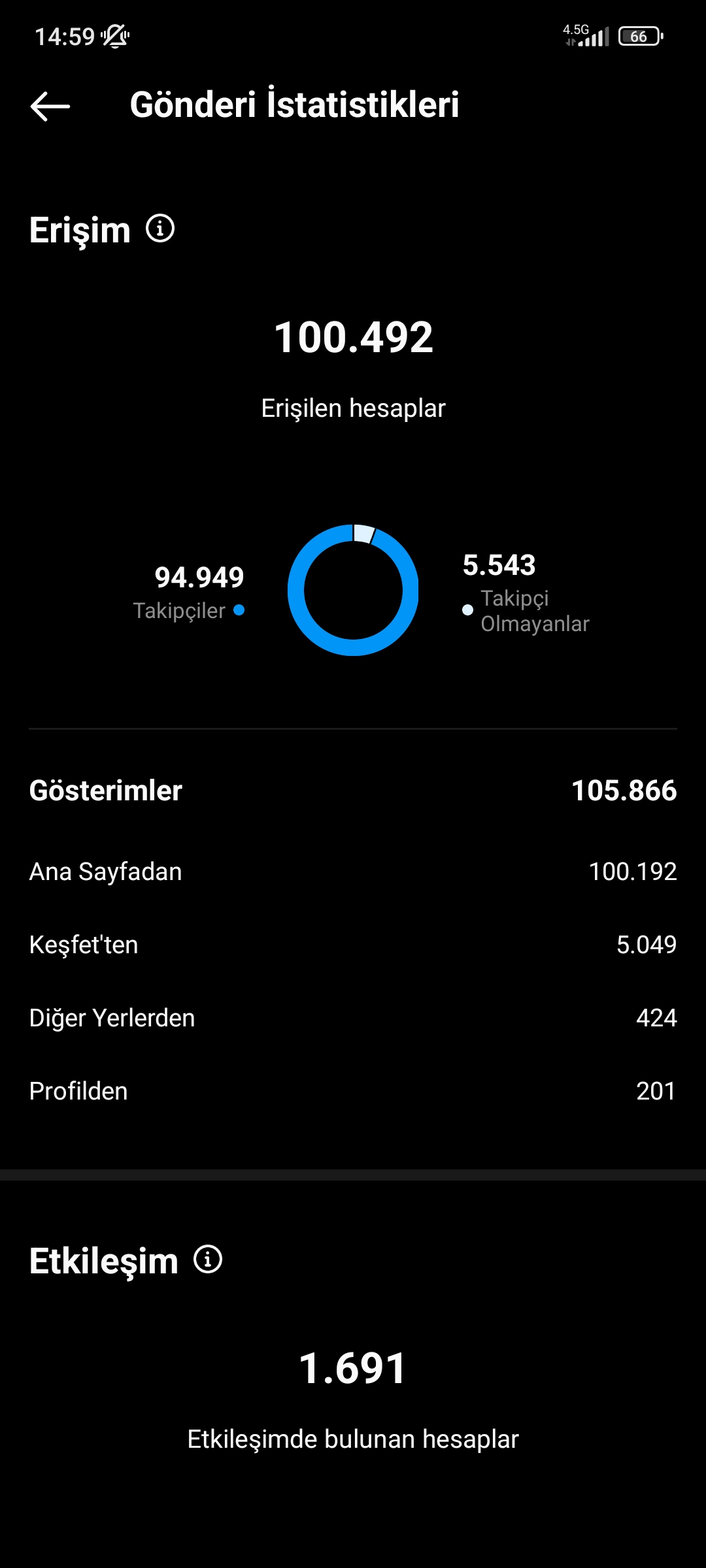Go back using the top-left arrow
Screen dimensions: 706x1568
pos(50,106)
